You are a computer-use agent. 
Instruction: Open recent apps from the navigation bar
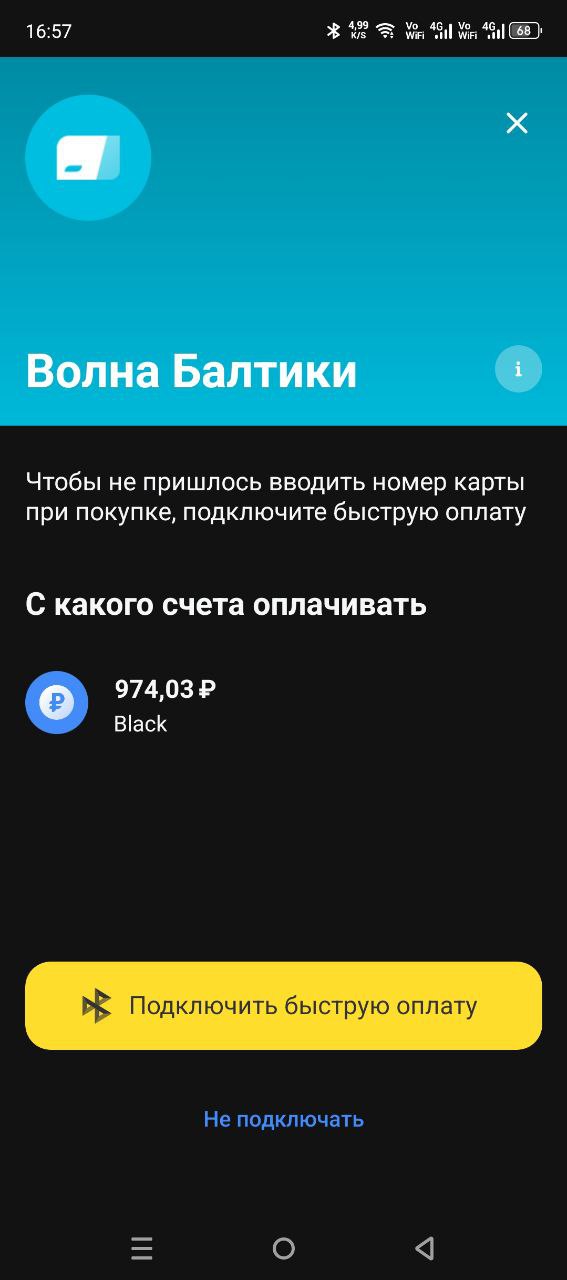142,1248
